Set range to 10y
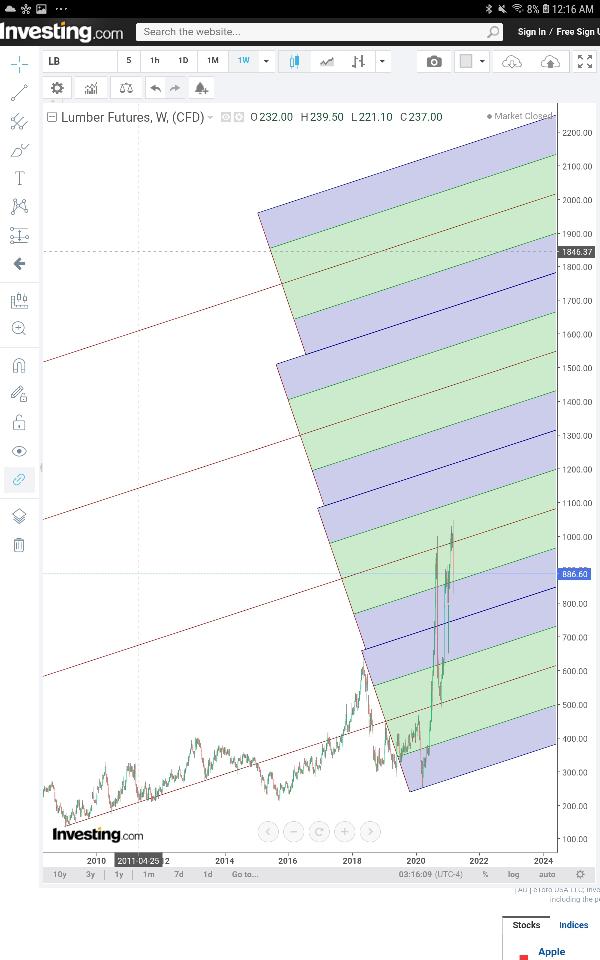This screenshot has height=960, width=600. click(x=60, y=875)
